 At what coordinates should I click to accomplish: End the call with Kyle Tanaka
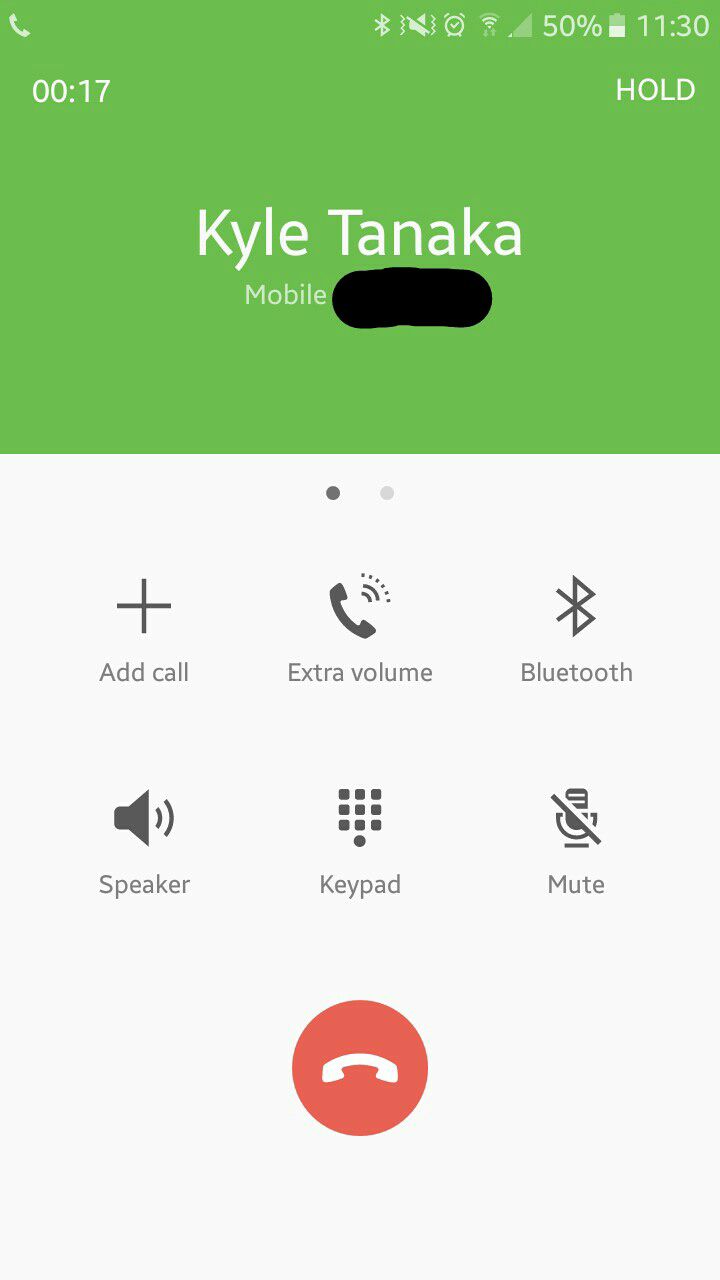360,1068
